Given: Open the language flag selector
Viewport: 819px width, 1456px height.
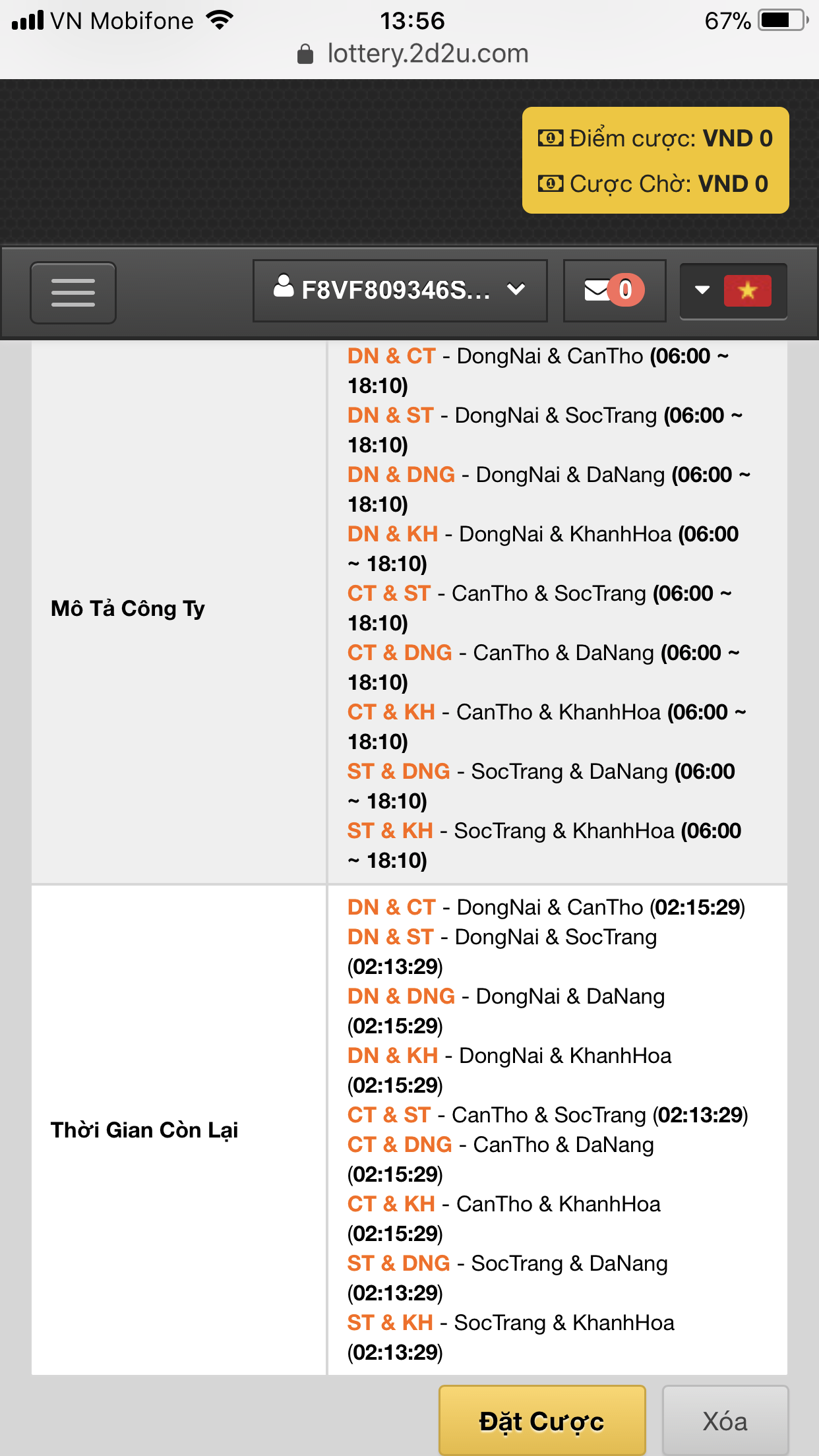Looking at the screenshot, I should (733, 290).
